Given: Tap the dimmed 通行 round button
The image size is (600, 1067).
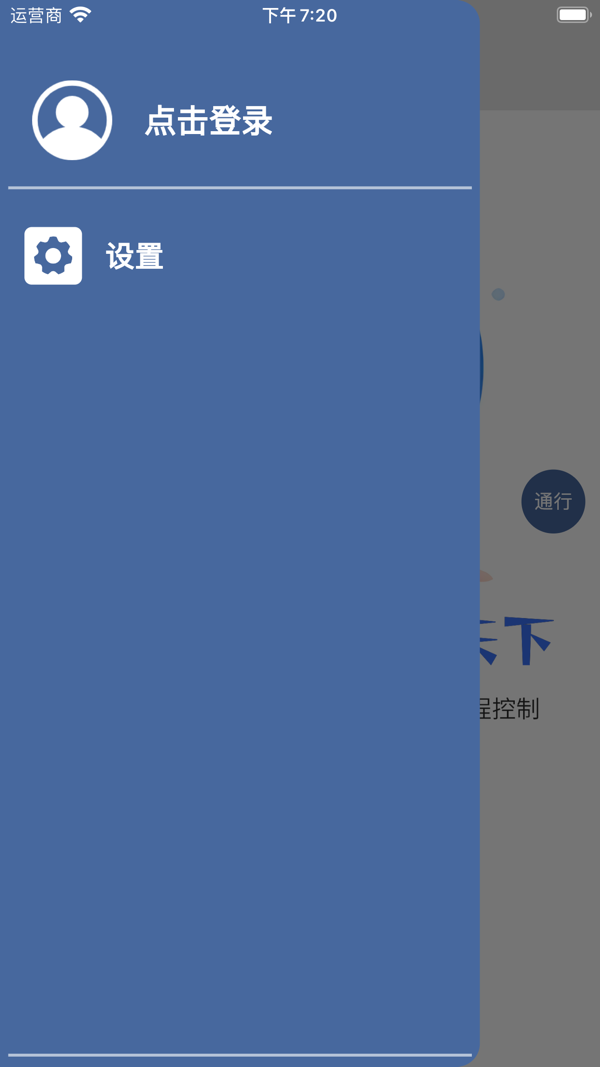Looking at the screenshot, I should [553, 502].
